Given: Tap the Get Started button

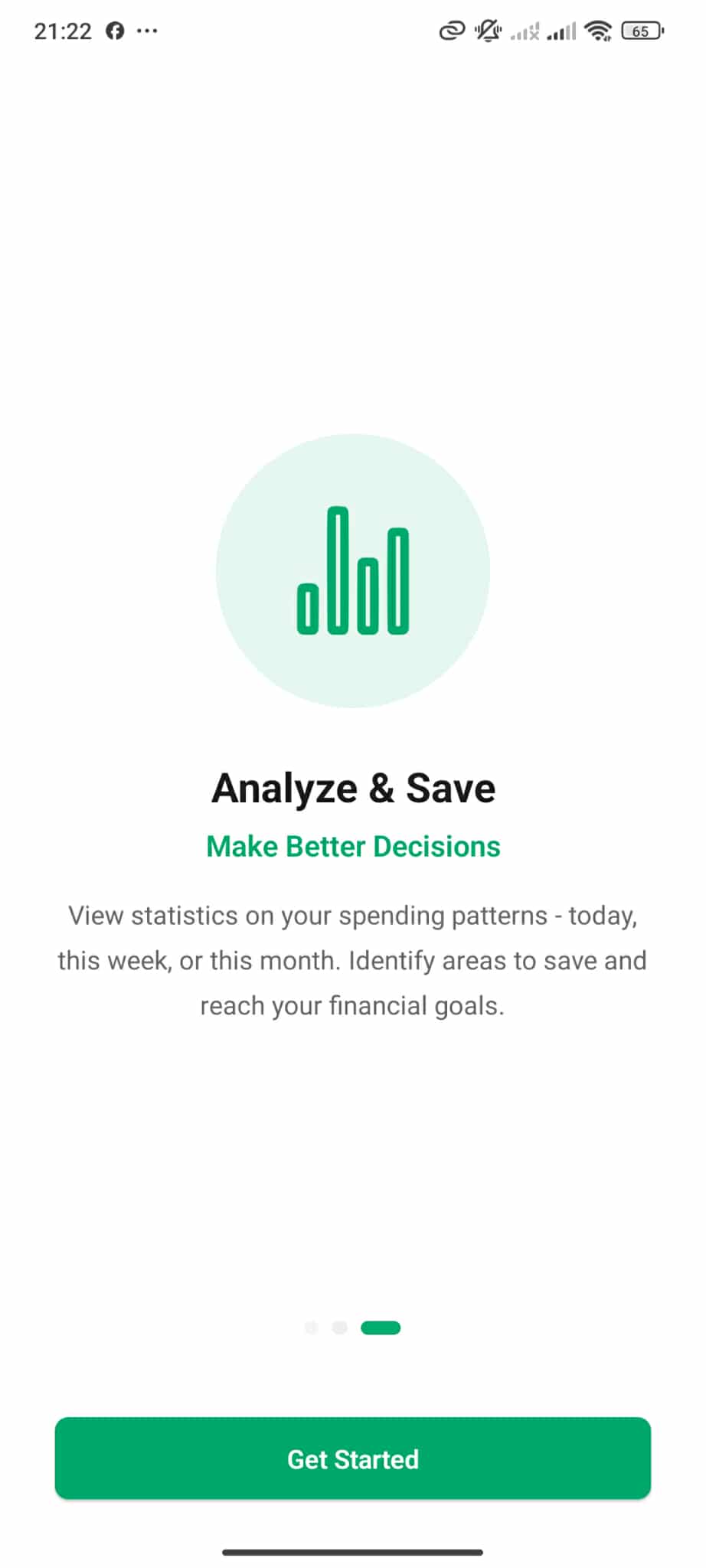Looking at the screenshot, I should click(352, 1458).
